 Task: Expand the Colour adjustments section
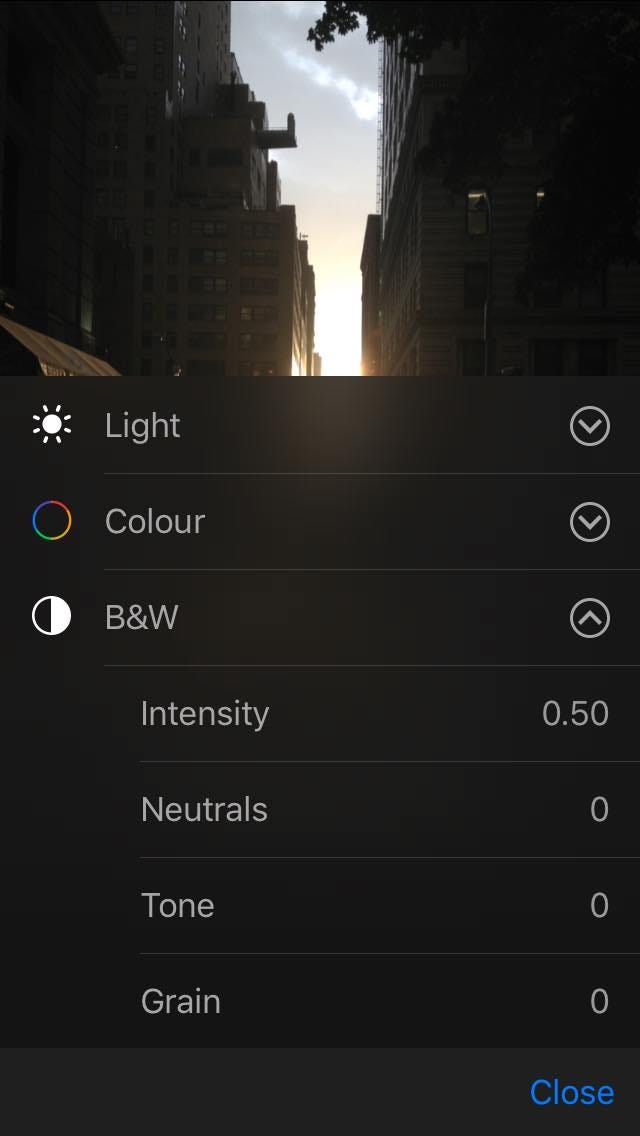[589, 522]
